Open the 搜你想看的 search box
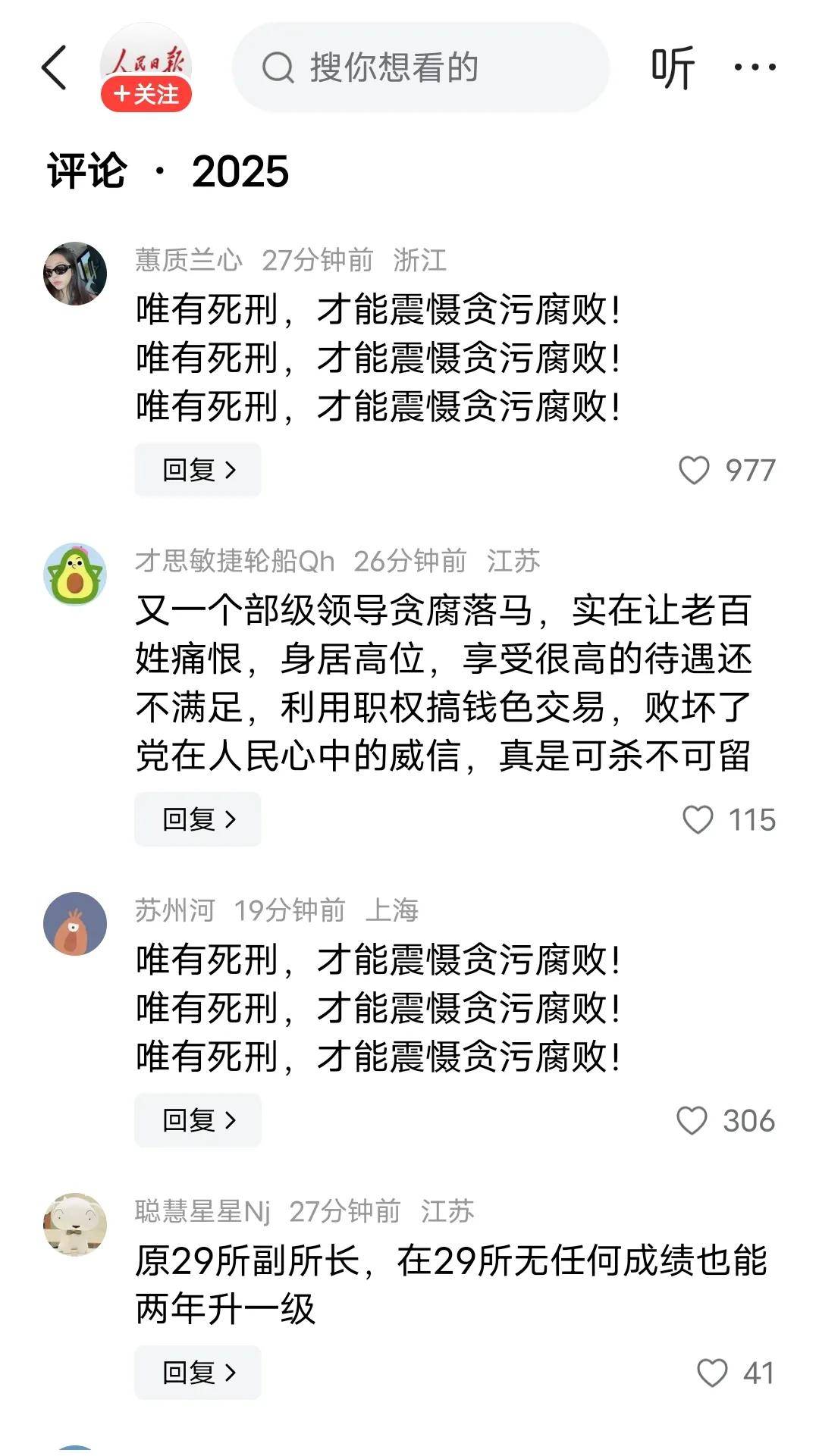 (x=421, y=67)
